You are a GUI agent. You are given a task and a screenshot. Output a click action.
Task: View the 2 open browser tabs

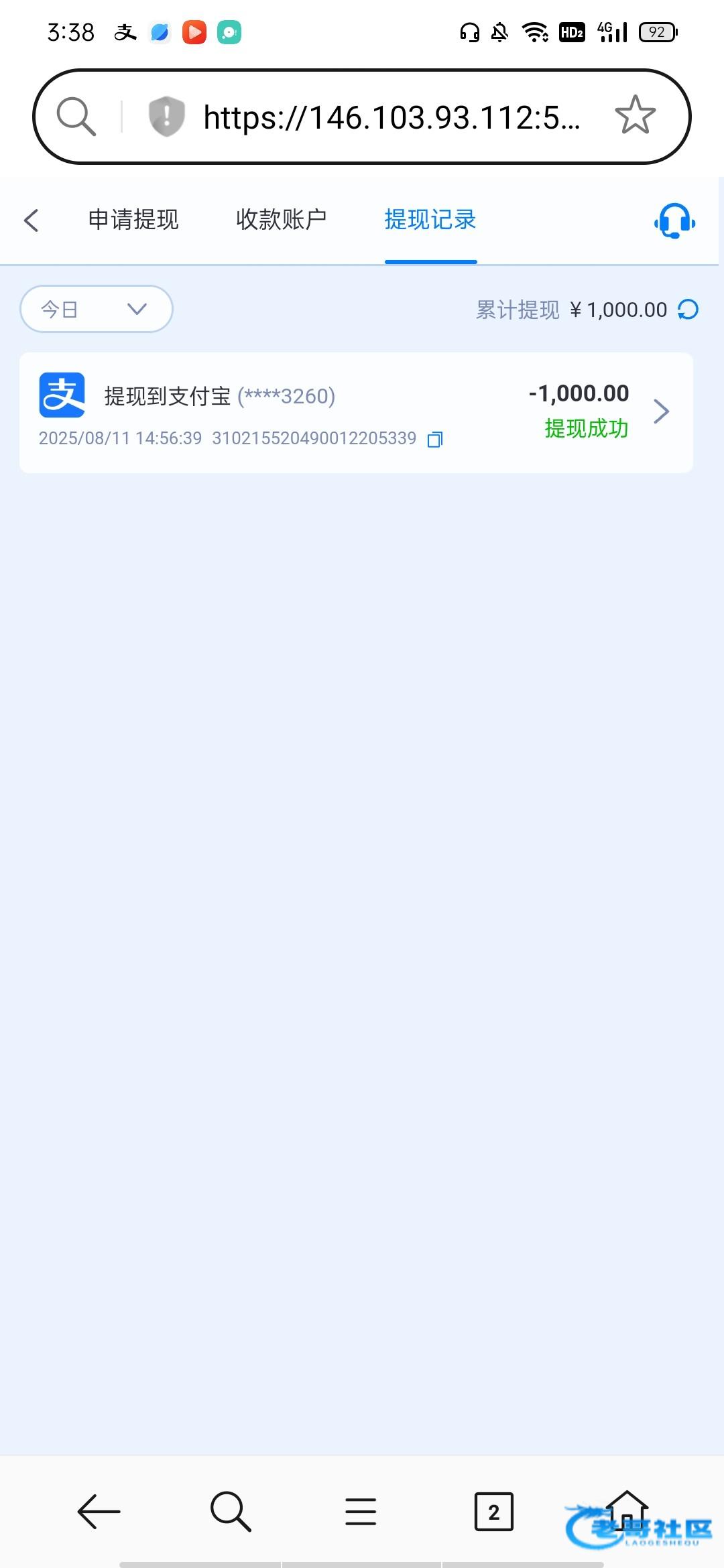[494, 1512]
